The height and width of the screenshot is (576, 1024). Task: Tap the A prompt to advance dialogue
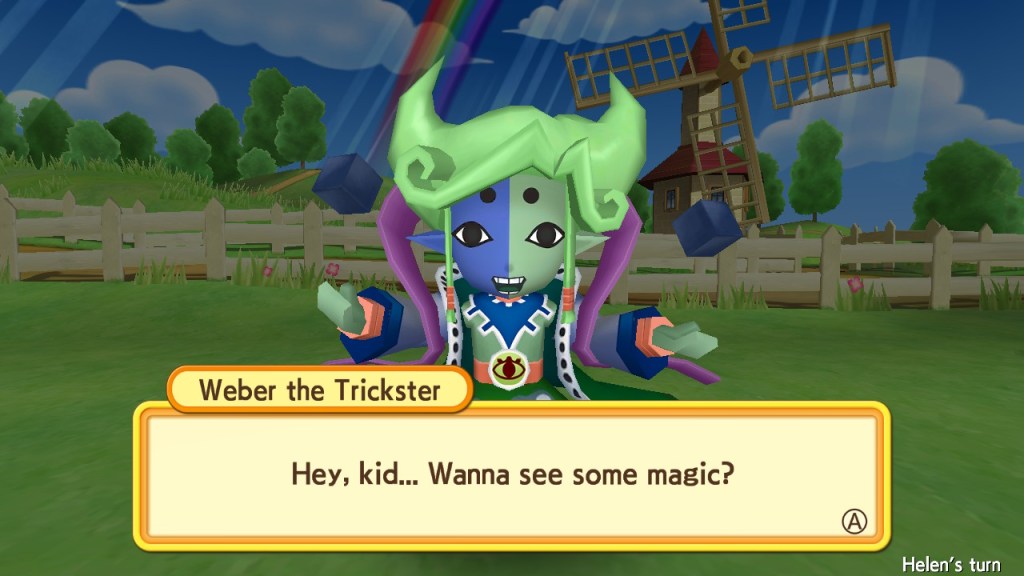[854, 520]
